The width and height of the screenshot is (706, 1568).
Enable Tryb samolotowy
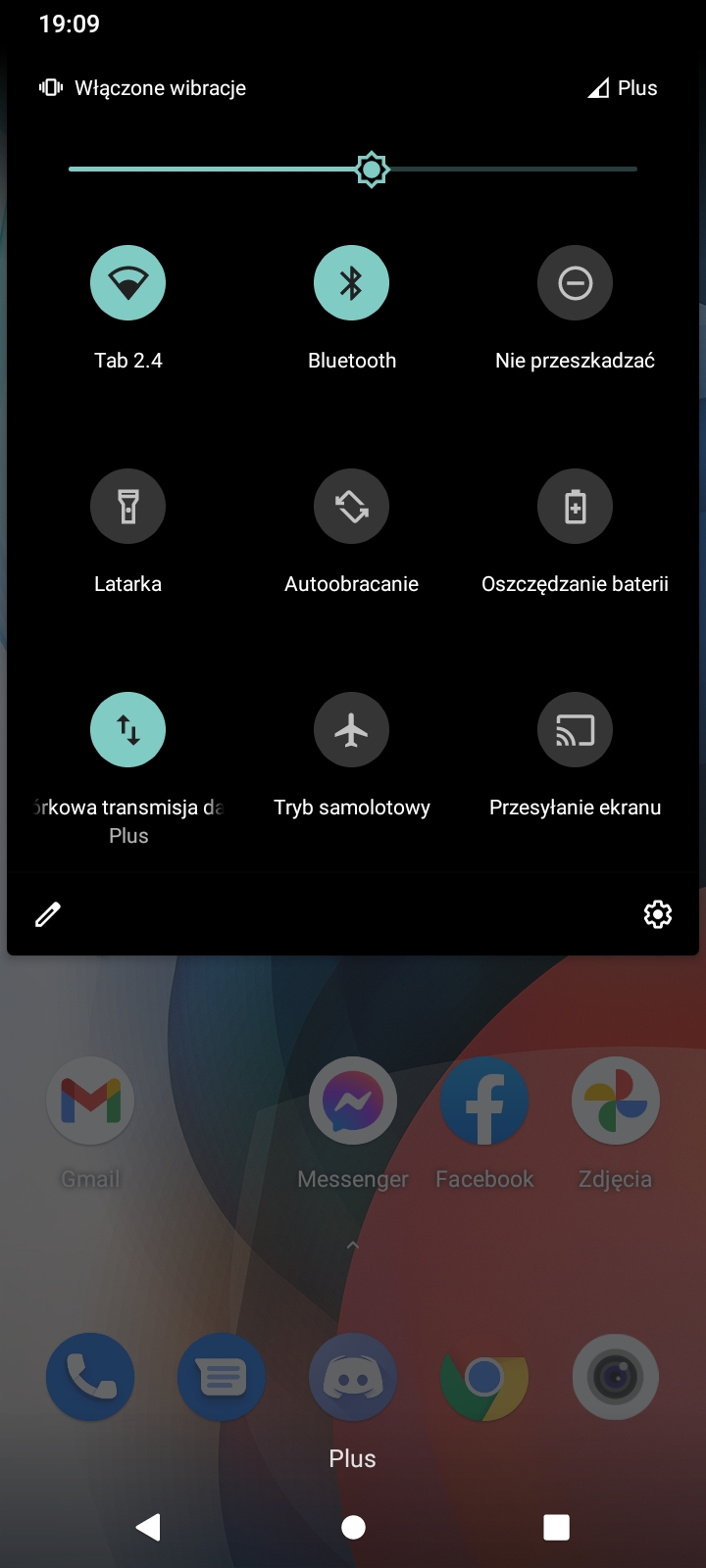coord(351,729)
